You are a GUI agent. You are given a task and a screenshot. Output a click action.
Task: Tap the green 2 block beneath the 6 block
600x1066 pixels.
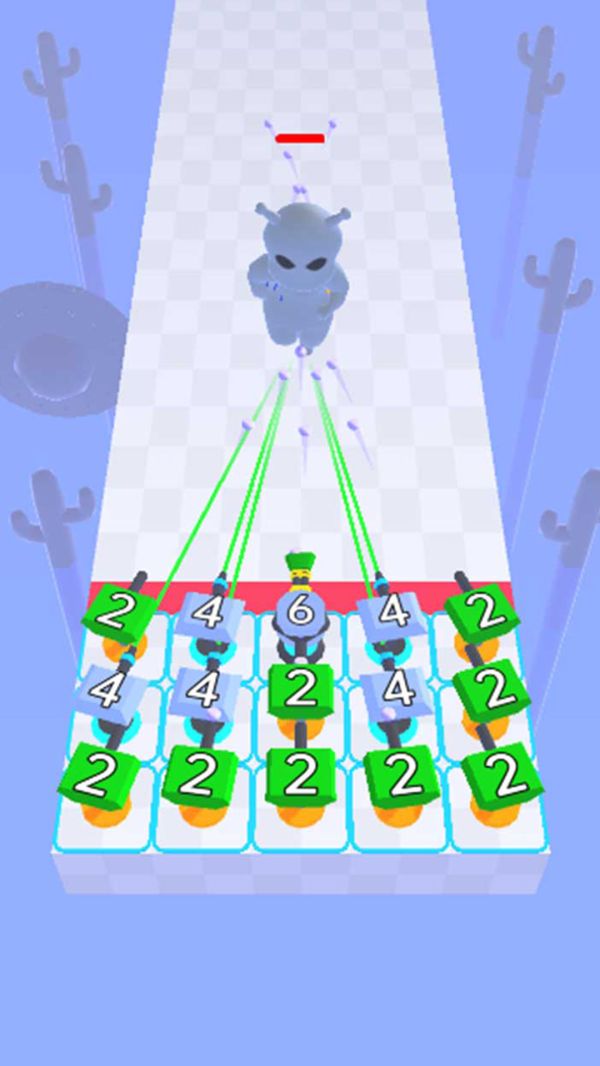[301, 690]
